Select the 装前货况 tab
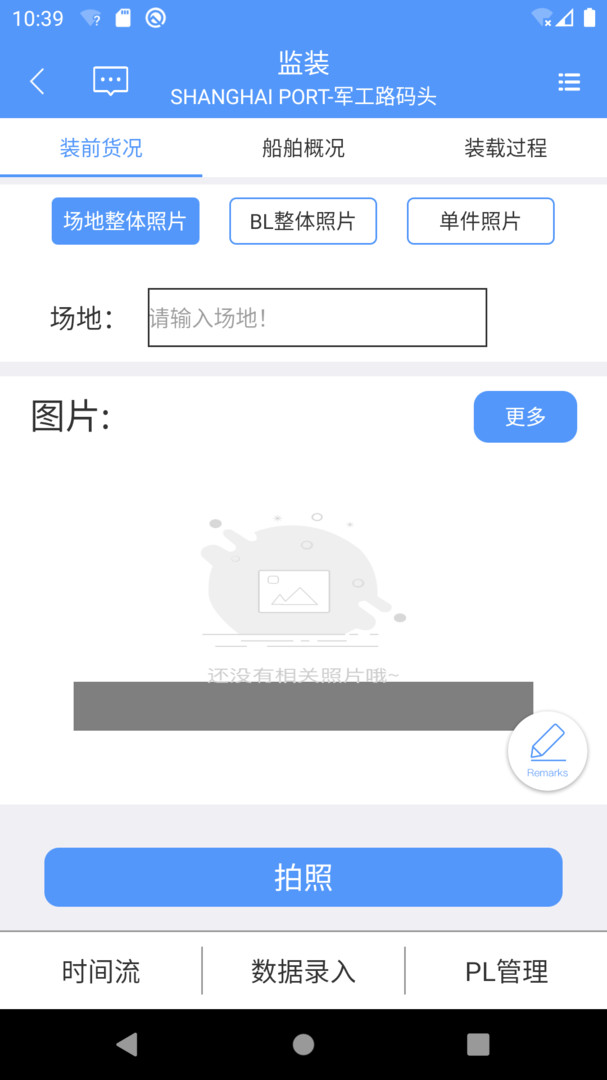Viewport: 607px width, 1080px height. point(101,148)
